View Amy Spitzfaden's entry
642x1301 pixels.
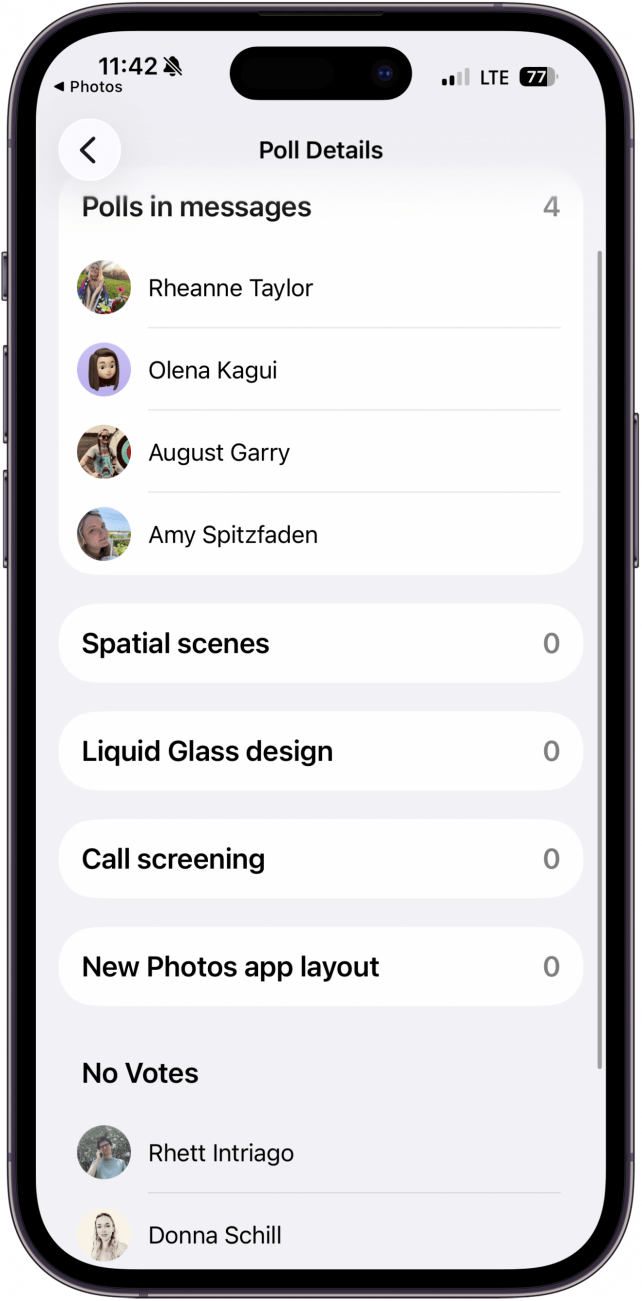(x=320, y=534)
